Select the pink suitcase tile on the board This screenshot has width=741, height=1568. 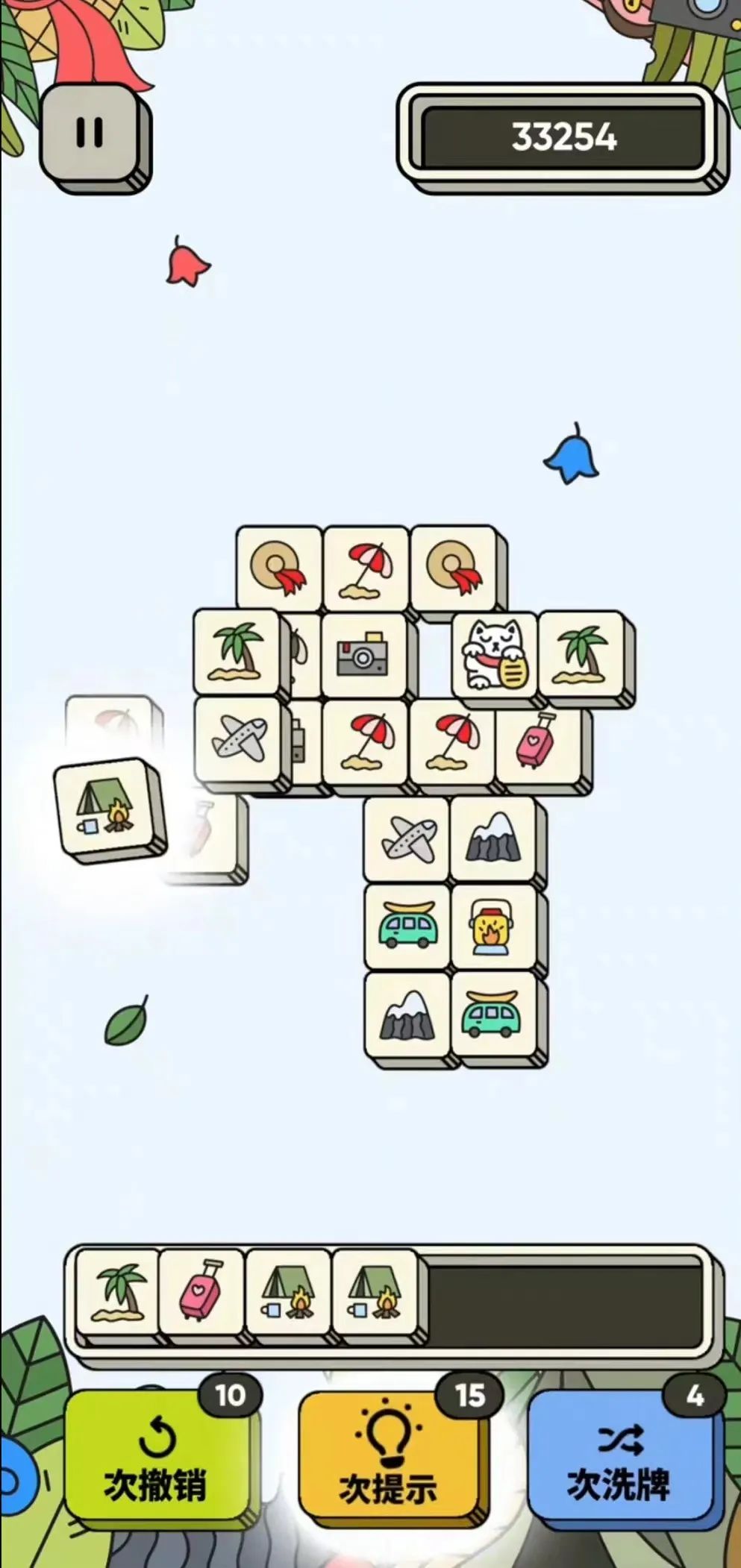click(538, 741)
